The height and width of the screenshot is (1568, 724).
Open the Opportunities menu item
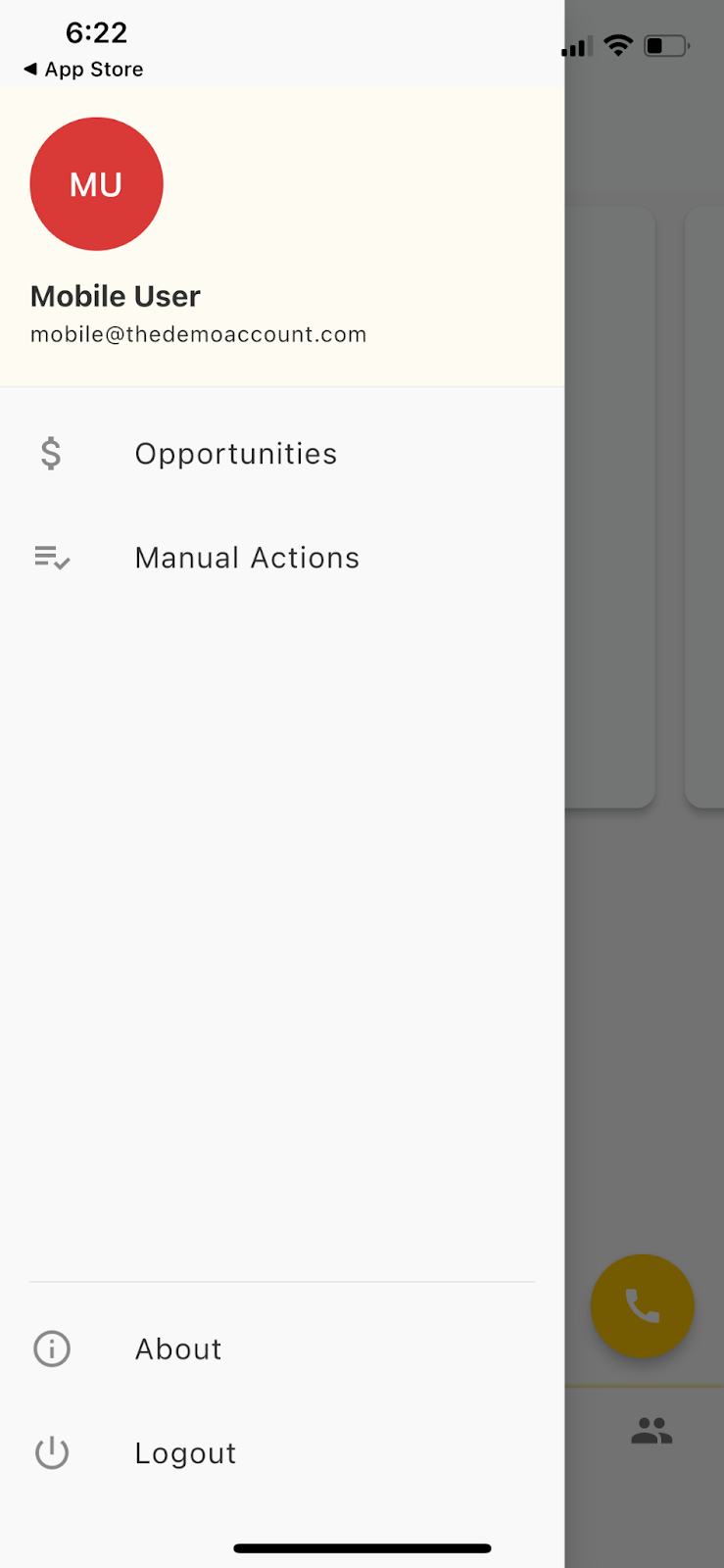tap(235, 454)
